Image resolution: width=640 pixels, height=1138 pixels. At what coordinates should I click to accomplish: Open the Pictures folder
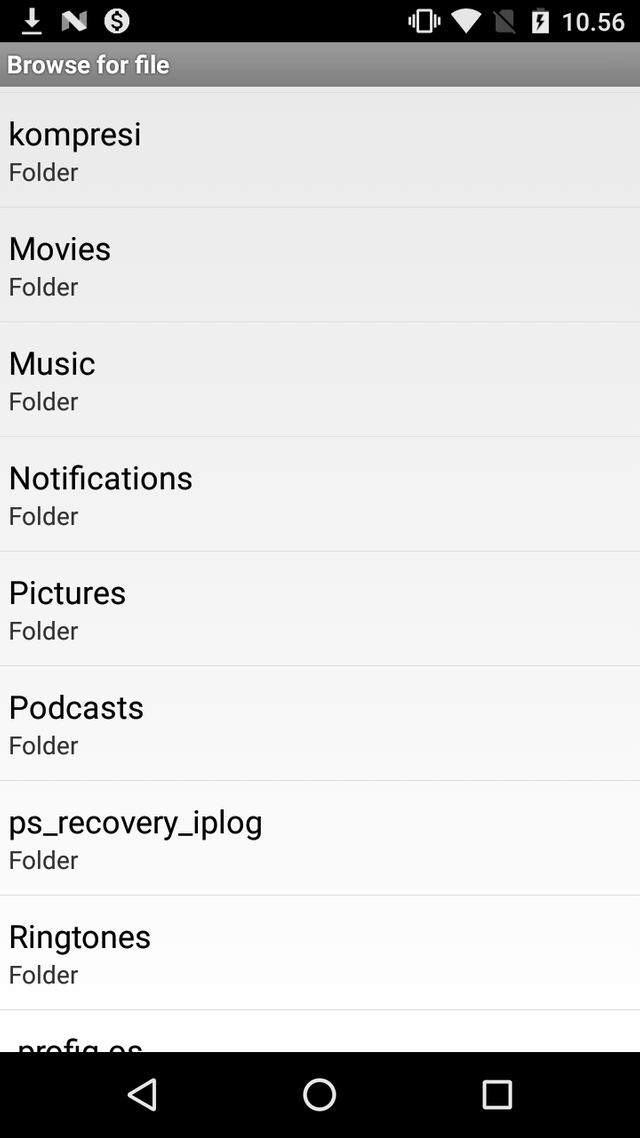tap(320, 609)
